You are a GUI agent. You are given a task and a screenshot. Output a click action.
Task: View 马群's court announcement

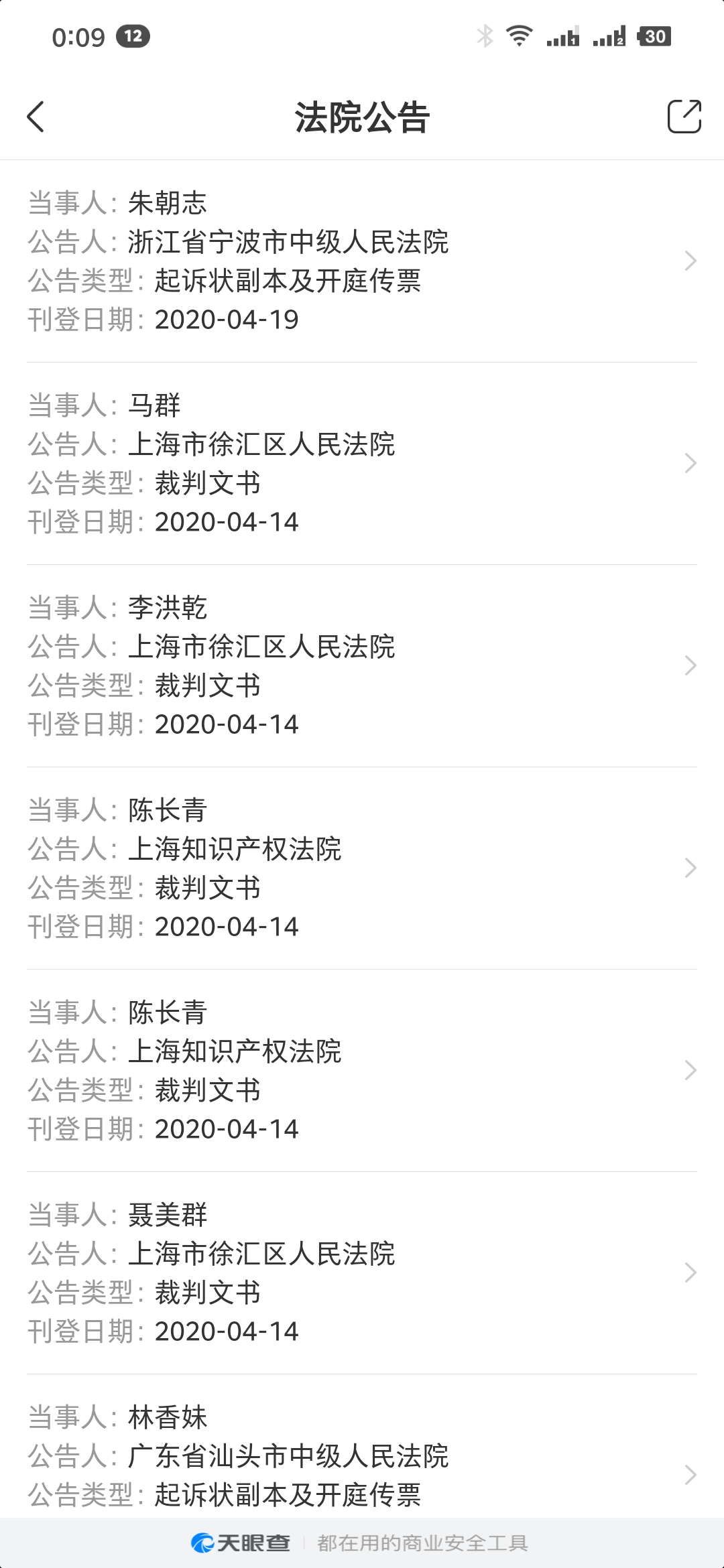(x=362, y=464)
